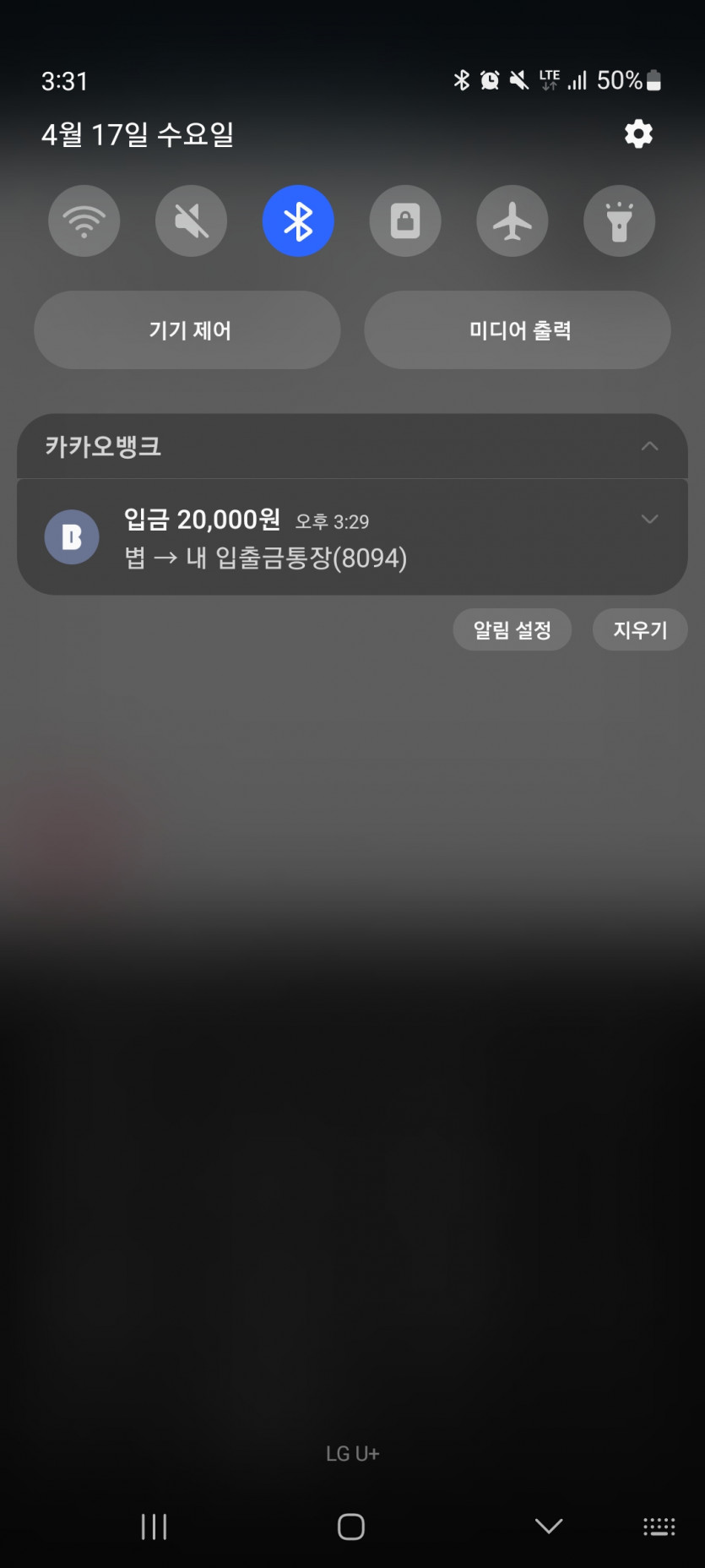705x1568 pixels.
Task: Open 미디어 출력 media output
Action: [518, 330]
